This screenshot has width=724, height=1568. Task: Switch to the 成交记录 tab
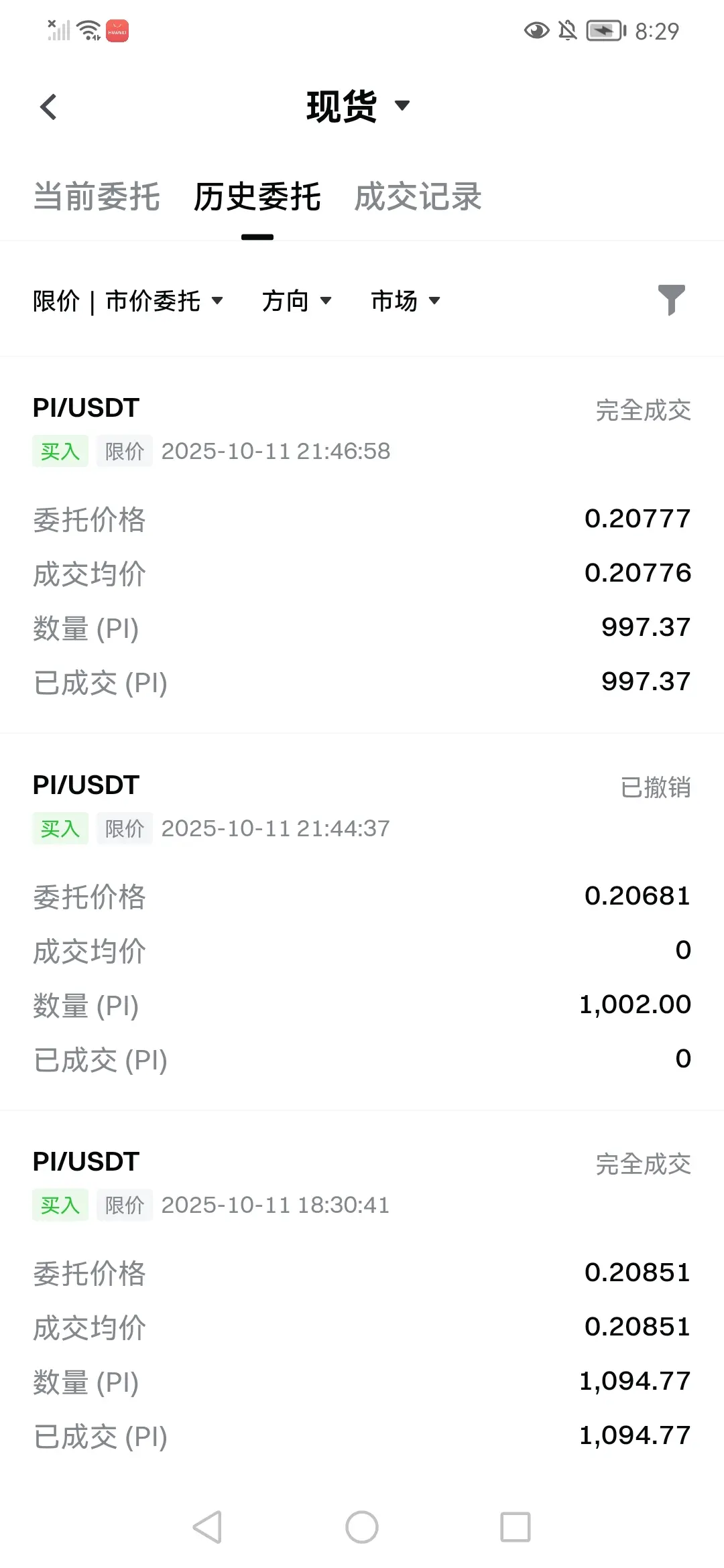(x=418, y=197)
